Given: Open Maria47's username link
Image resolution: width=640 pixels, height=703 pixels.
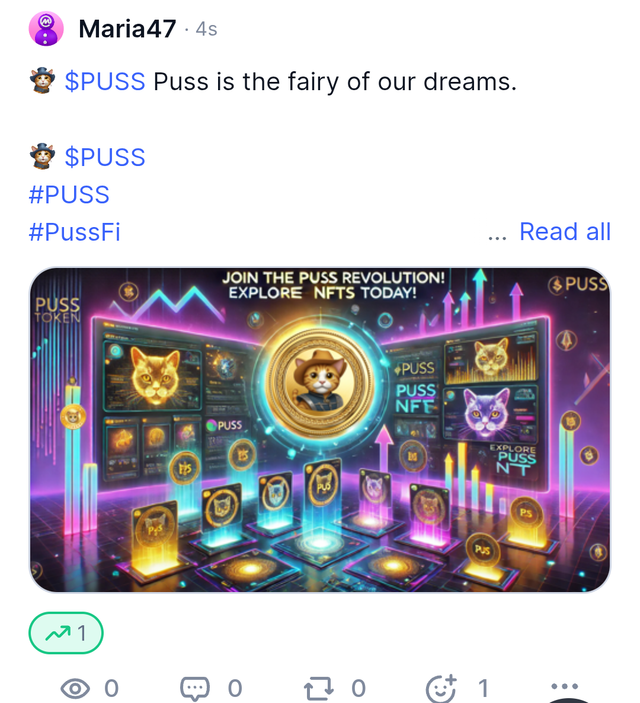Looking at the screenshot, I should click(x=127, y=29).
